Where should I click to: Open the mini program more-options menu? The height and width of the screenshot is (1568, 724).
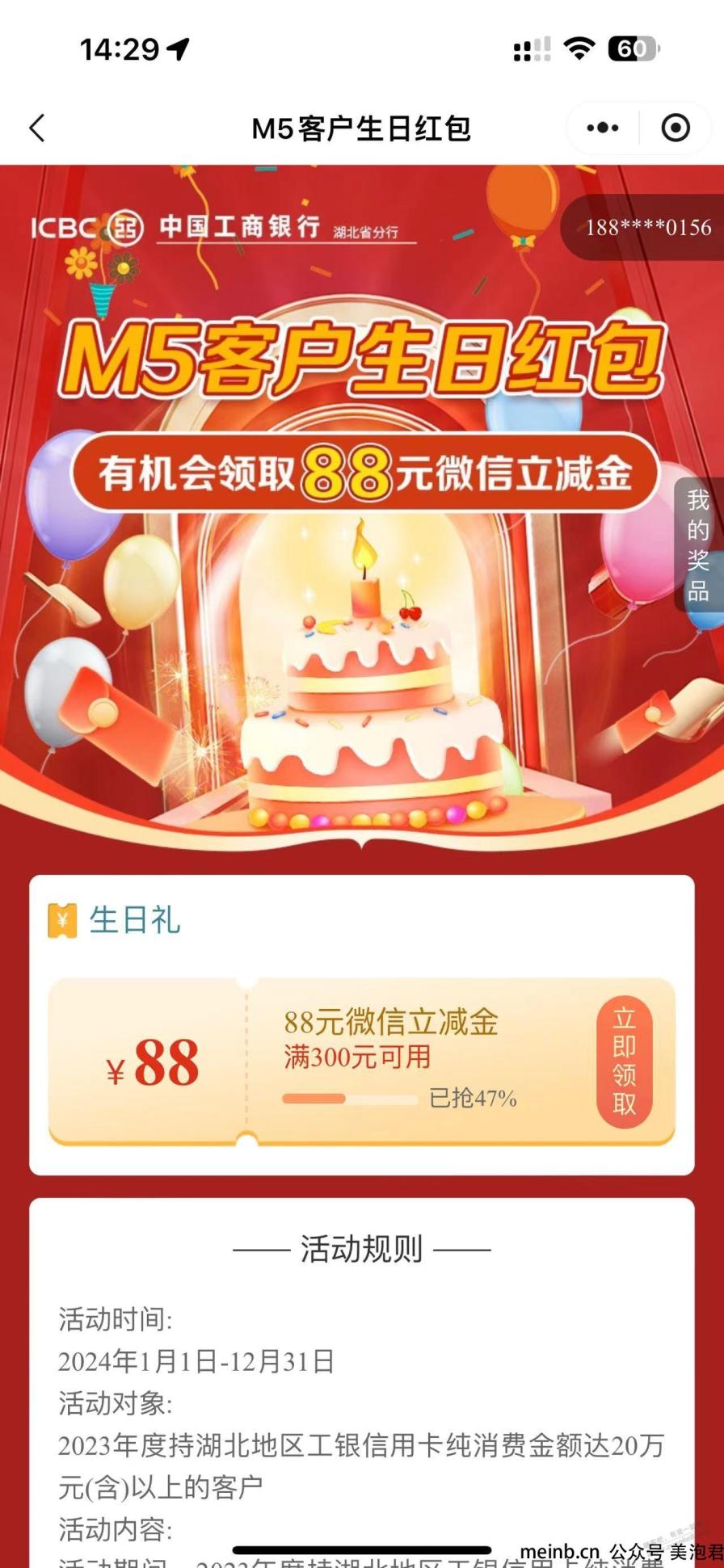(x=603, y=128)
